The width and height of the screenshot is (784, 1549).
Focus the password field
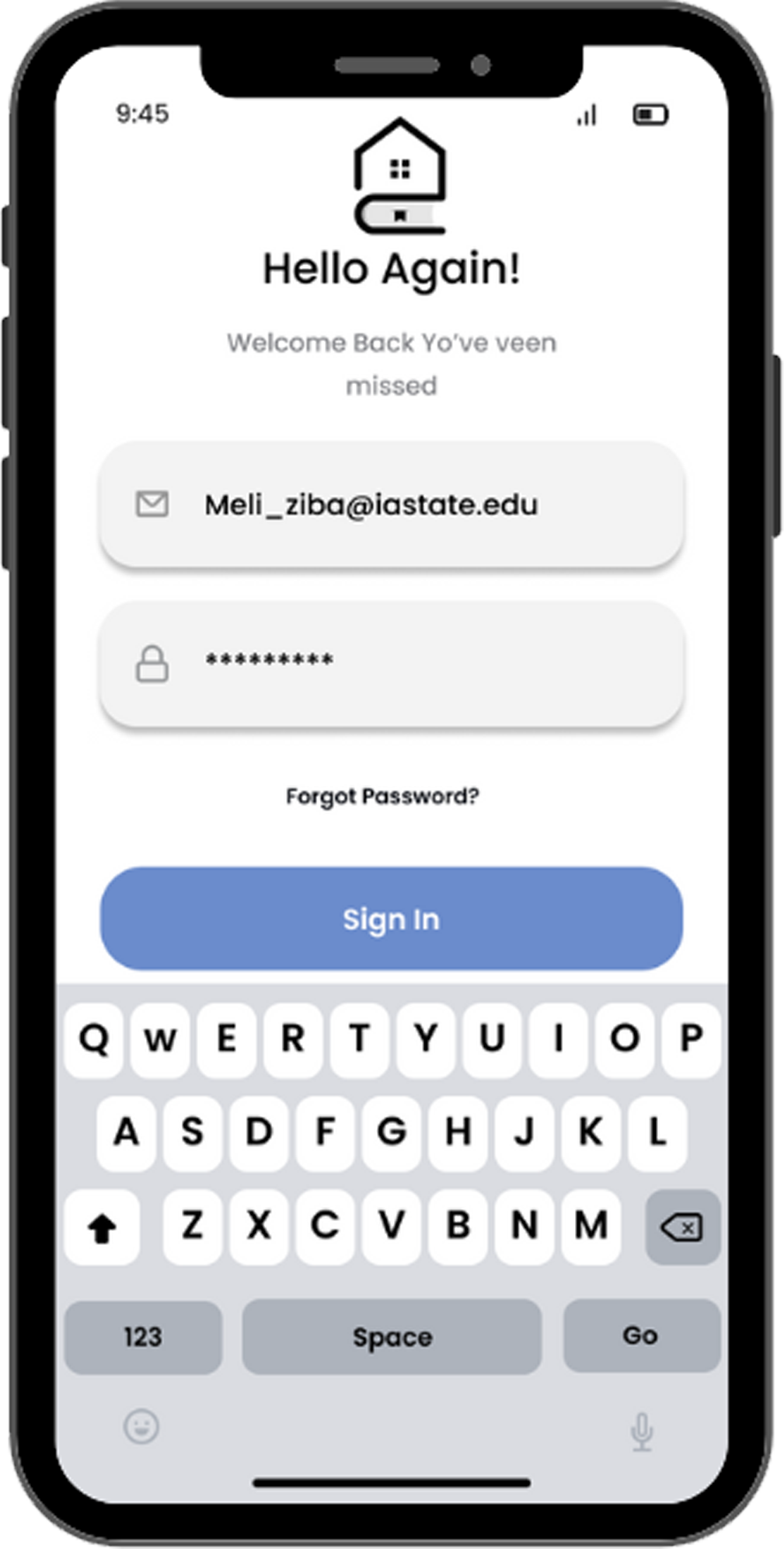click(391, 663)
